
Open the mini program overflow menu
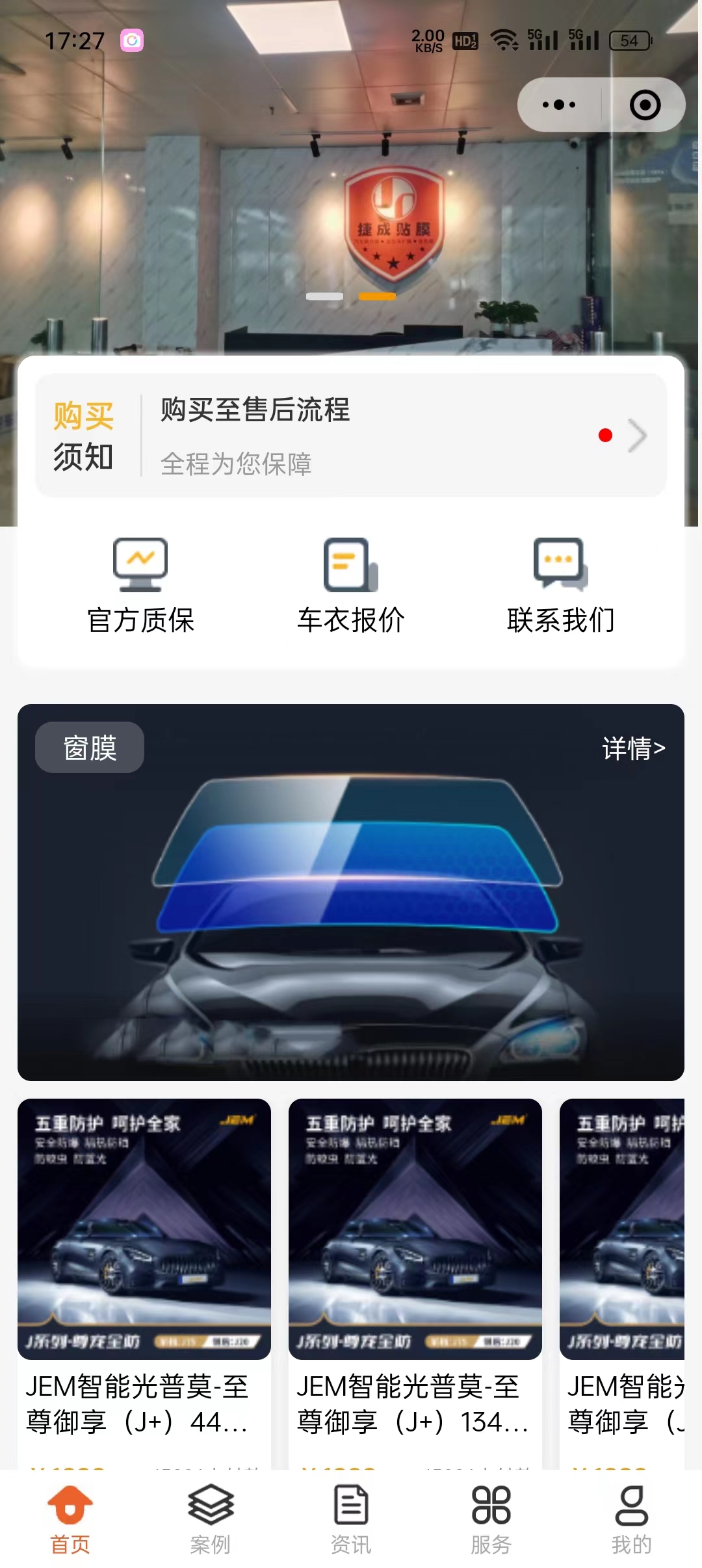click(559, 105)
